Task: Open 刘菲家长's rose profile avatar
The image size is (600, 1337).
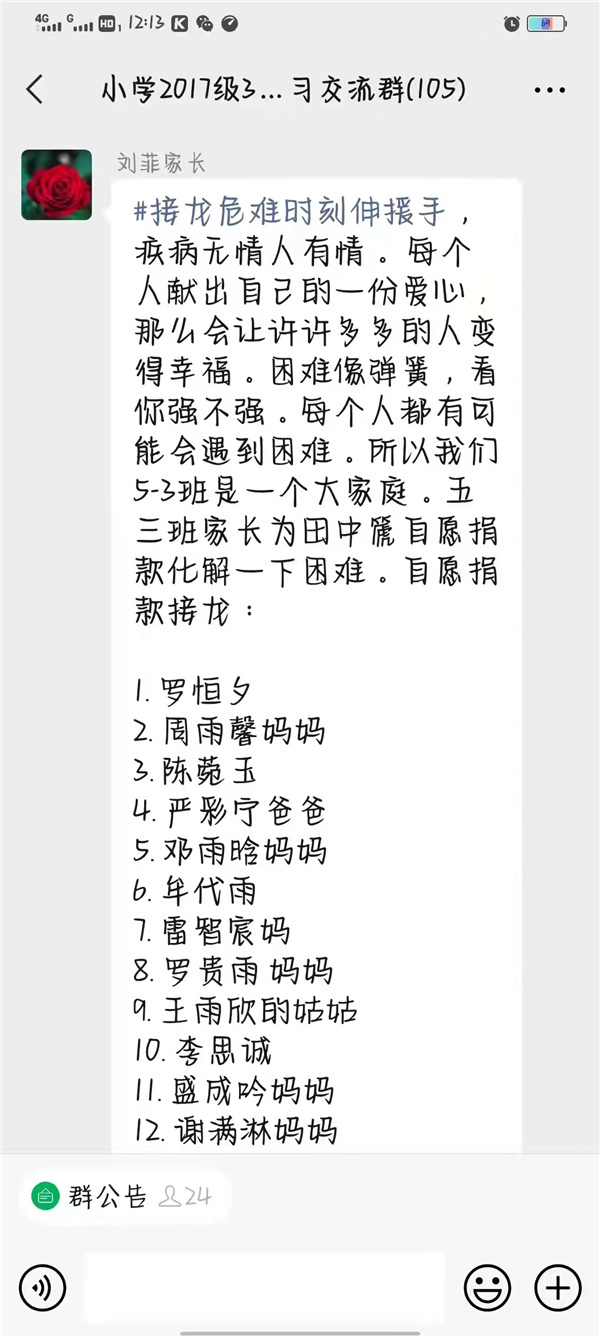Action: [x=57, y=185]
